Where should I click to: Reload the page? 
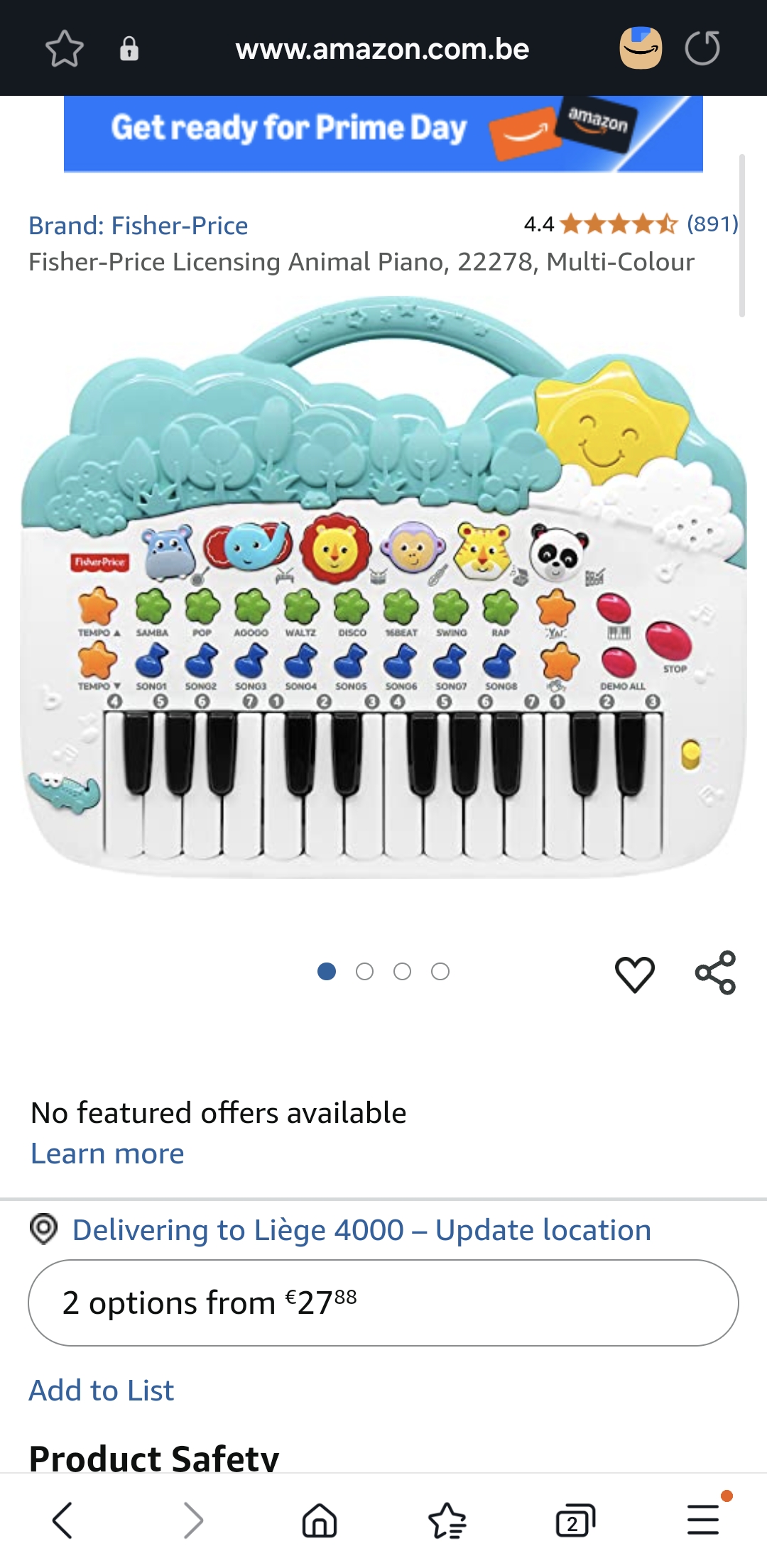(x=702, y=48)
